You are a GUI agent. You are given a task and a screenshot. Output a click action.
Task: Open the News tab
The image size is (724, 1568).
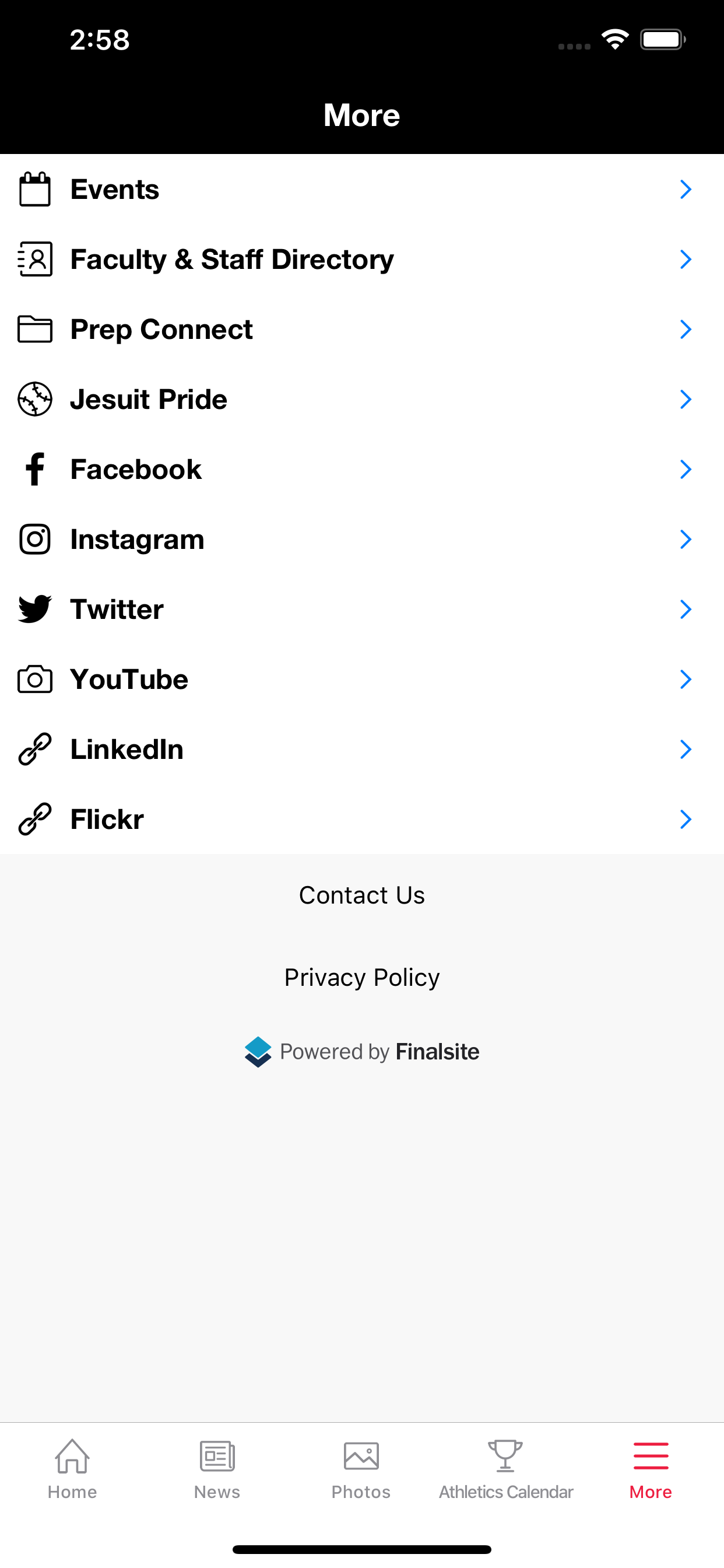[x=217, y=1470]
